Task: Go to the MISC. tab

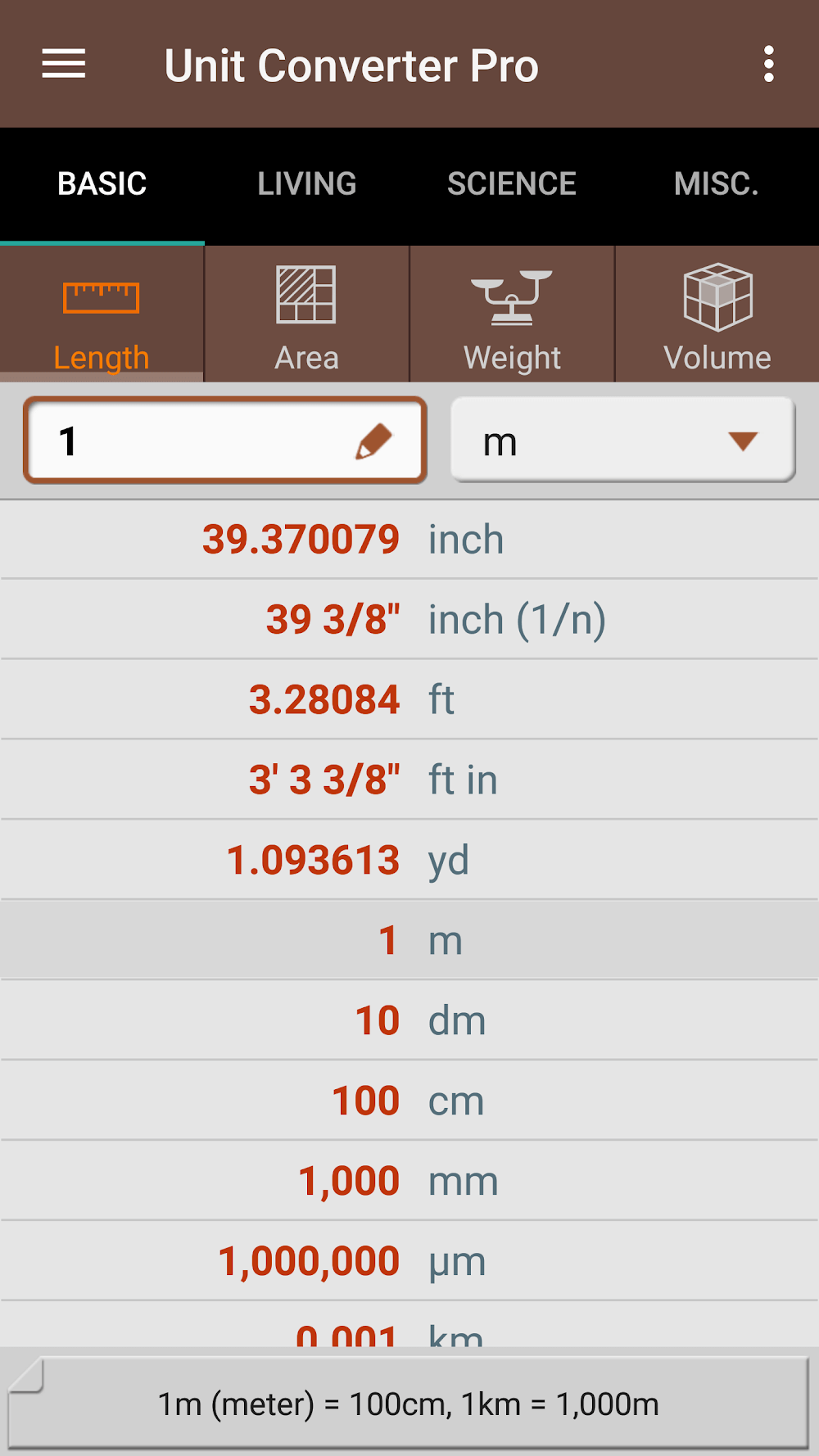Action: (x=716, y=184)
